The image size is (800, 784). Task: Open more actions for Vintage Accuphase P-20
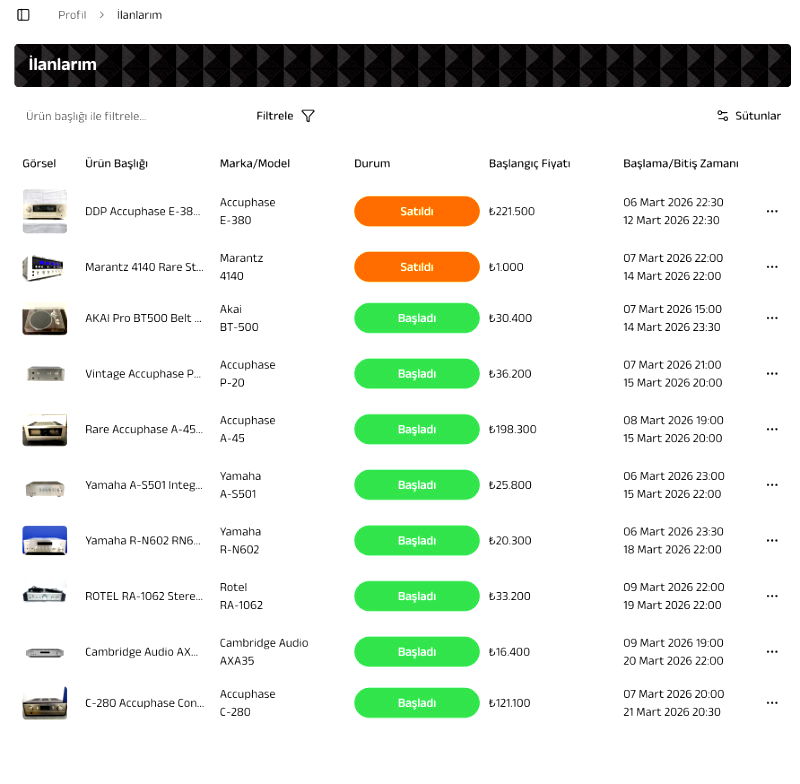(771, 374)
